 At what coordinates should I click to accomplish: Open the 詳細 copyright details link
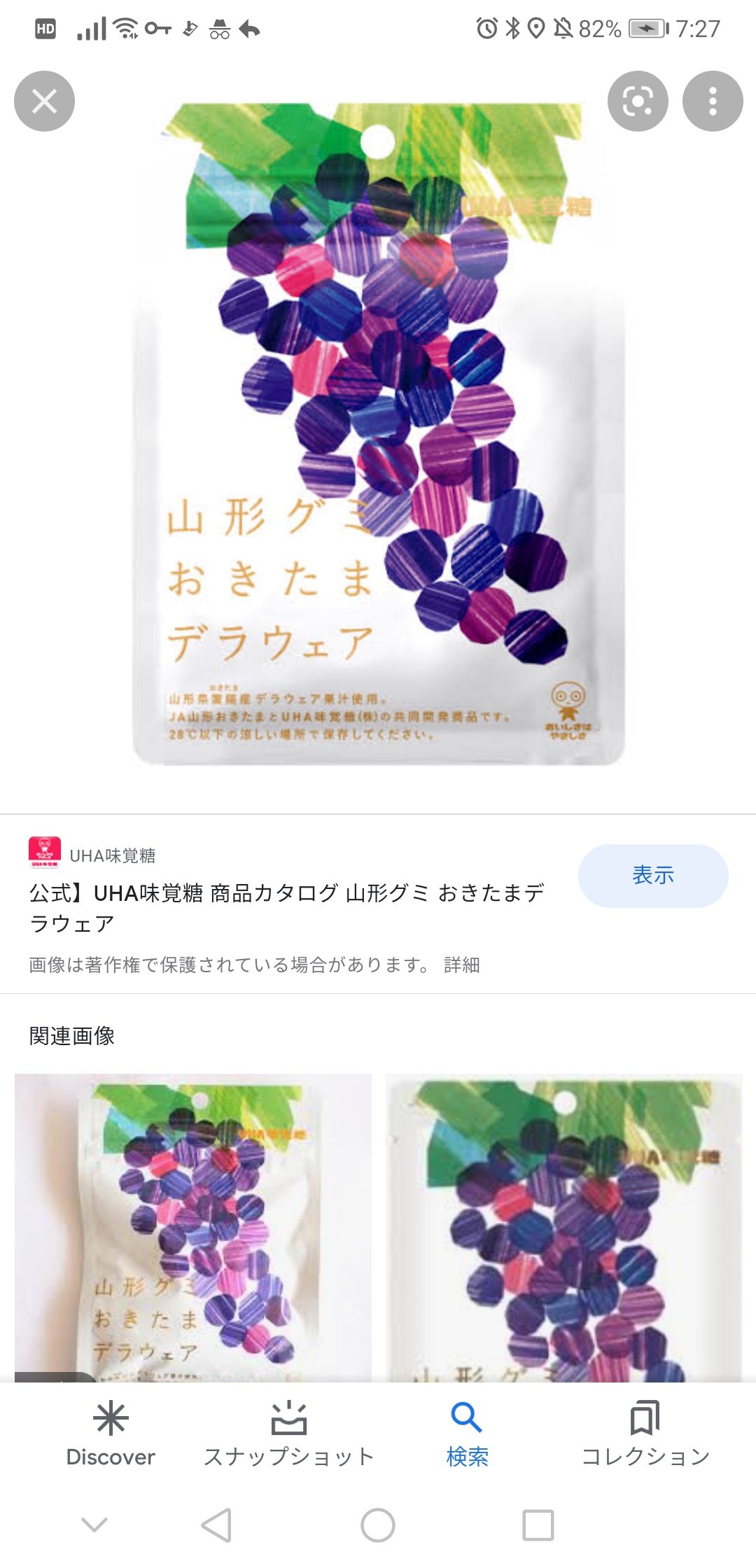462,965
